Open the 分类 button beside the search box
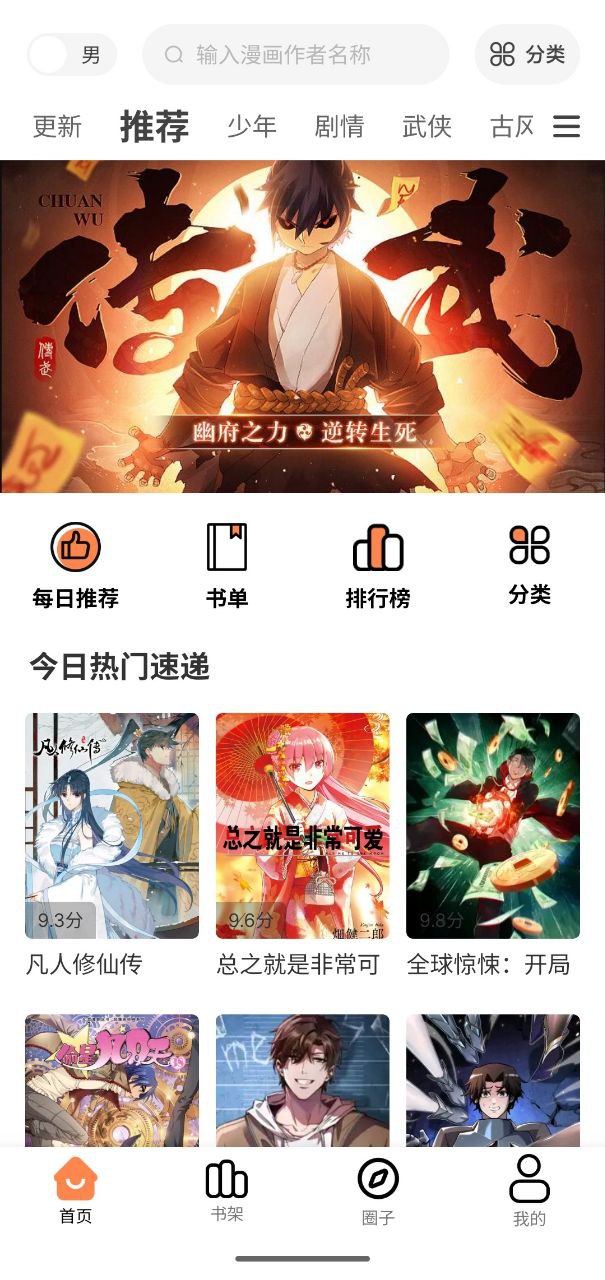This screenshot has height=1280, width=605. tap(527, 55)
